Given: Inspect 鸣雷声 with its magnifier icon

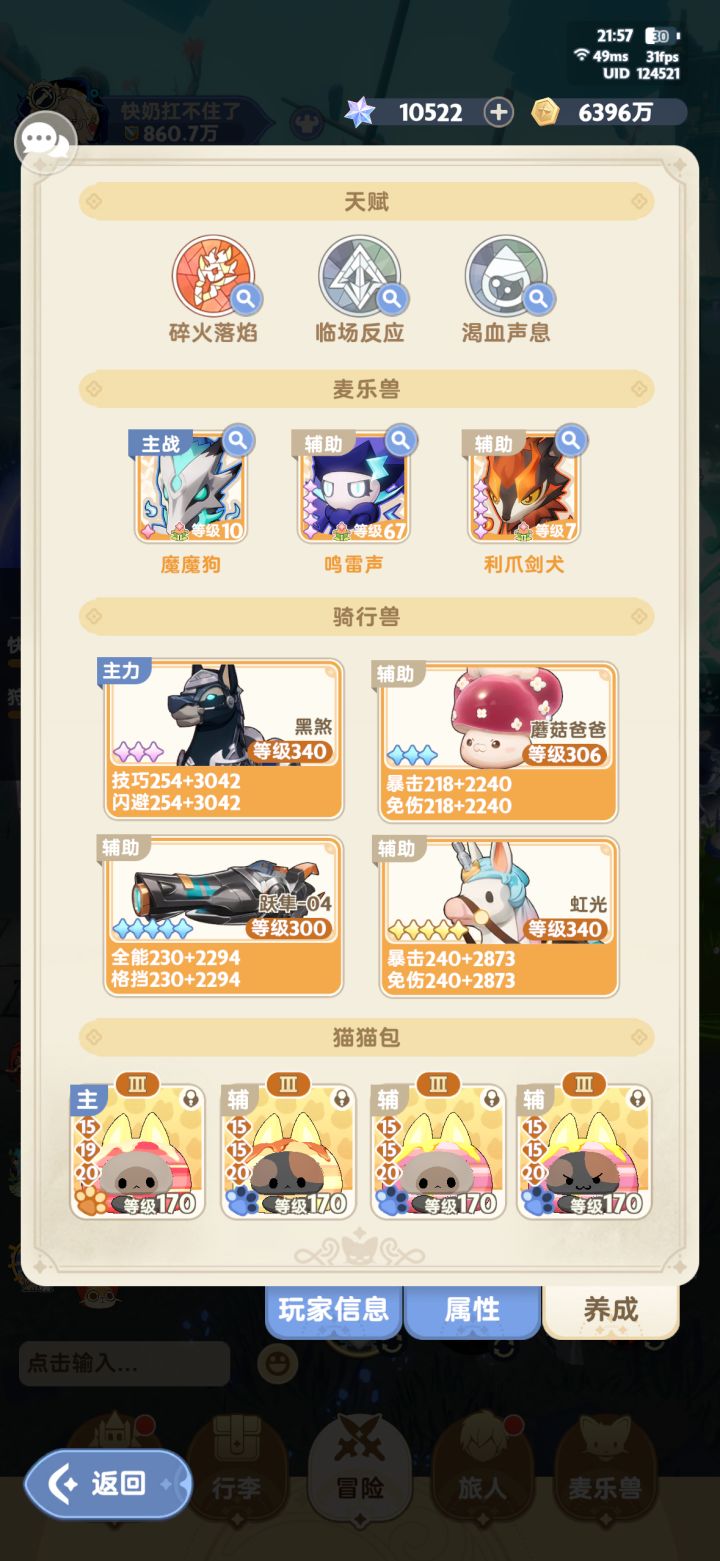Looking at the screenshot, I should click(401, 439).
